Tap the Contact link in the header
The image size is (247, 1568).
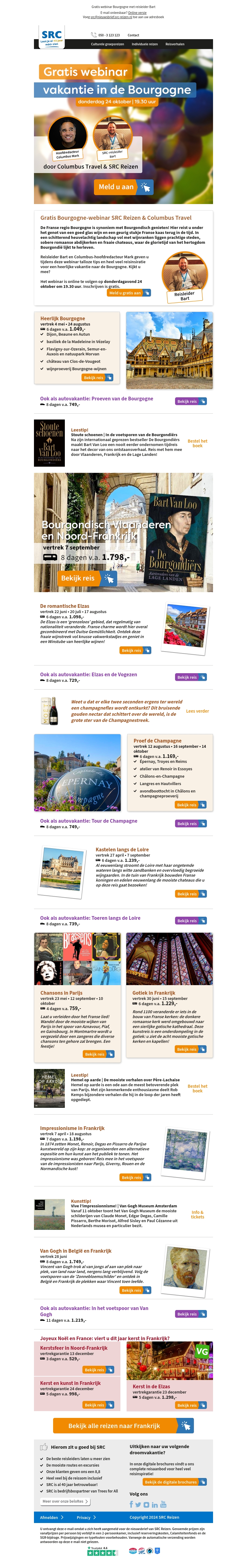134,35
